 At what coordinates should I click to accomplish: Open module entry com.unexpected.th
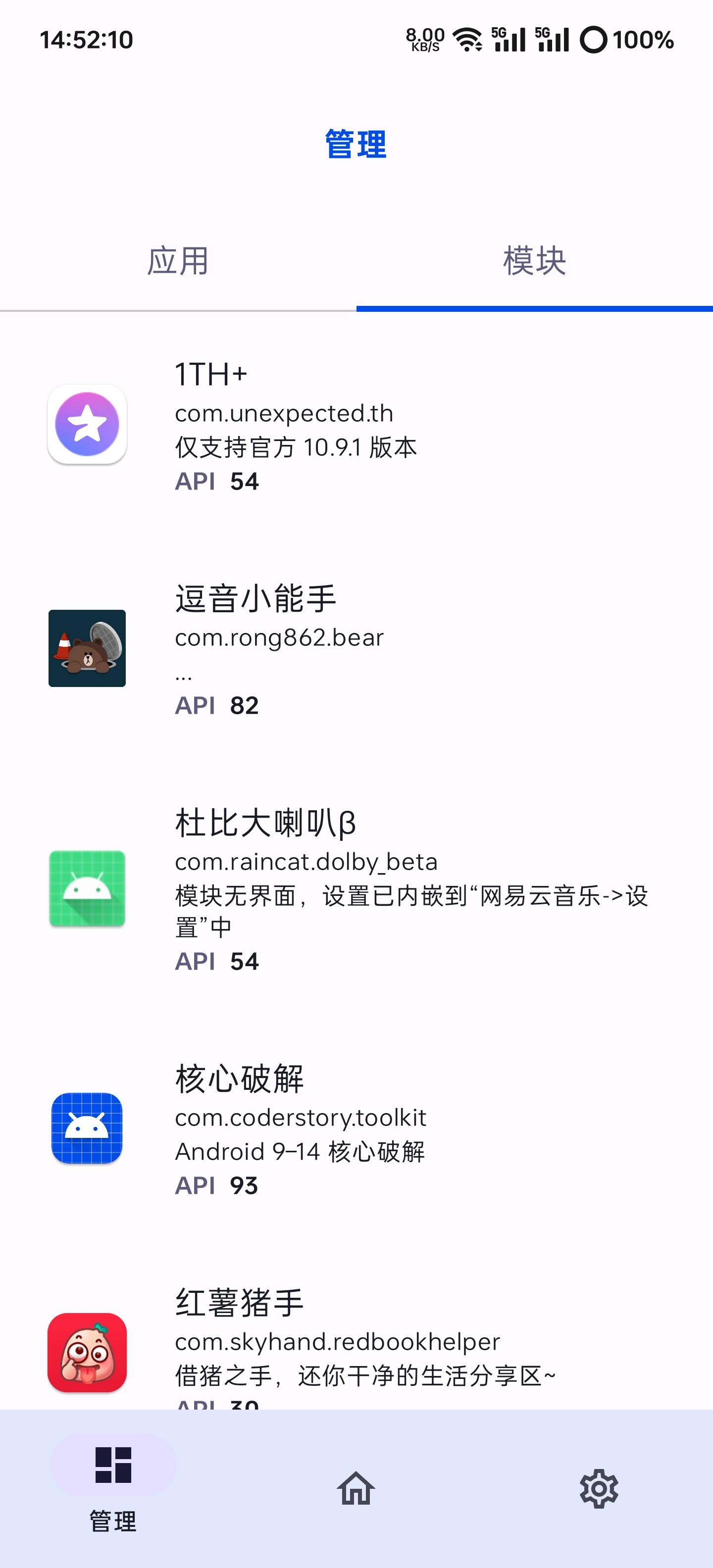pyautogui.click(x=283, y=413)
